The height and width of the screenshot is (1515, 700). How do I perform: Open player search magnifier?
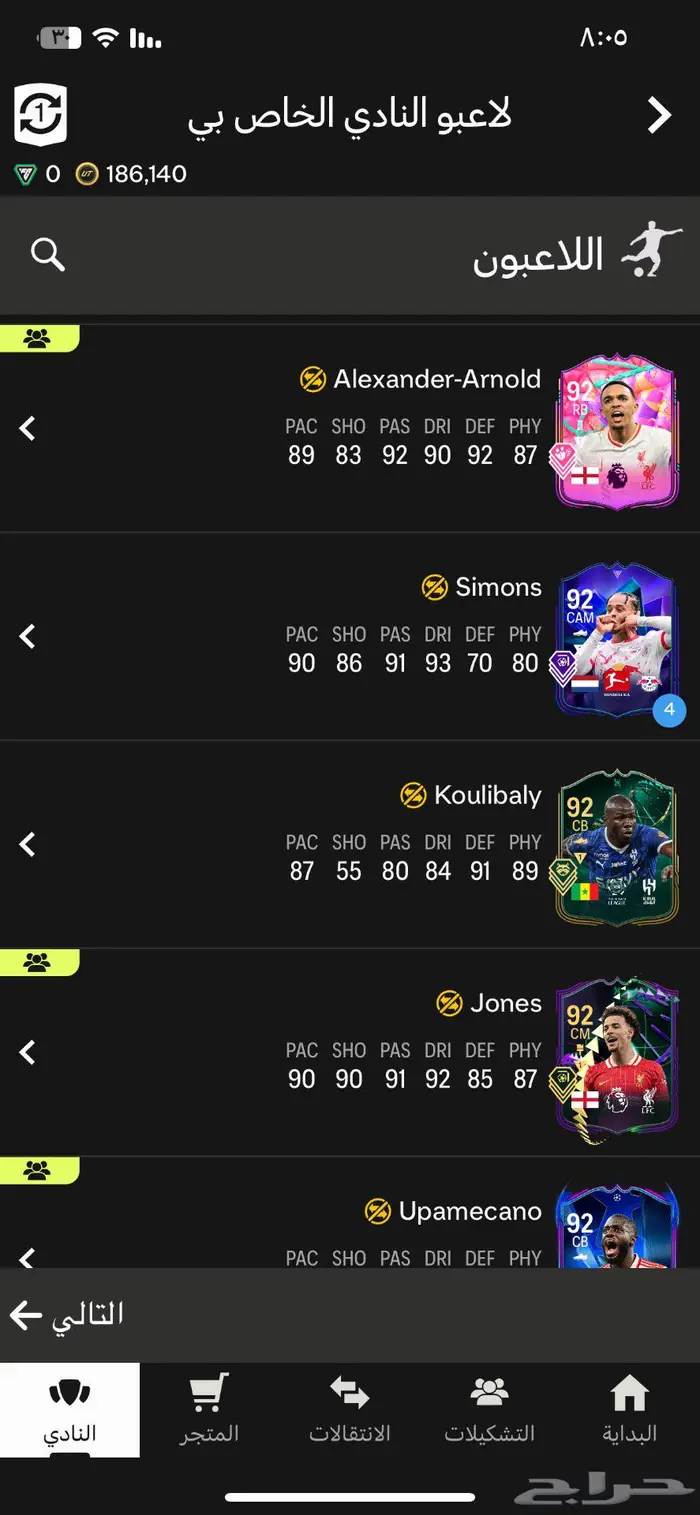[x=47, y=255]
